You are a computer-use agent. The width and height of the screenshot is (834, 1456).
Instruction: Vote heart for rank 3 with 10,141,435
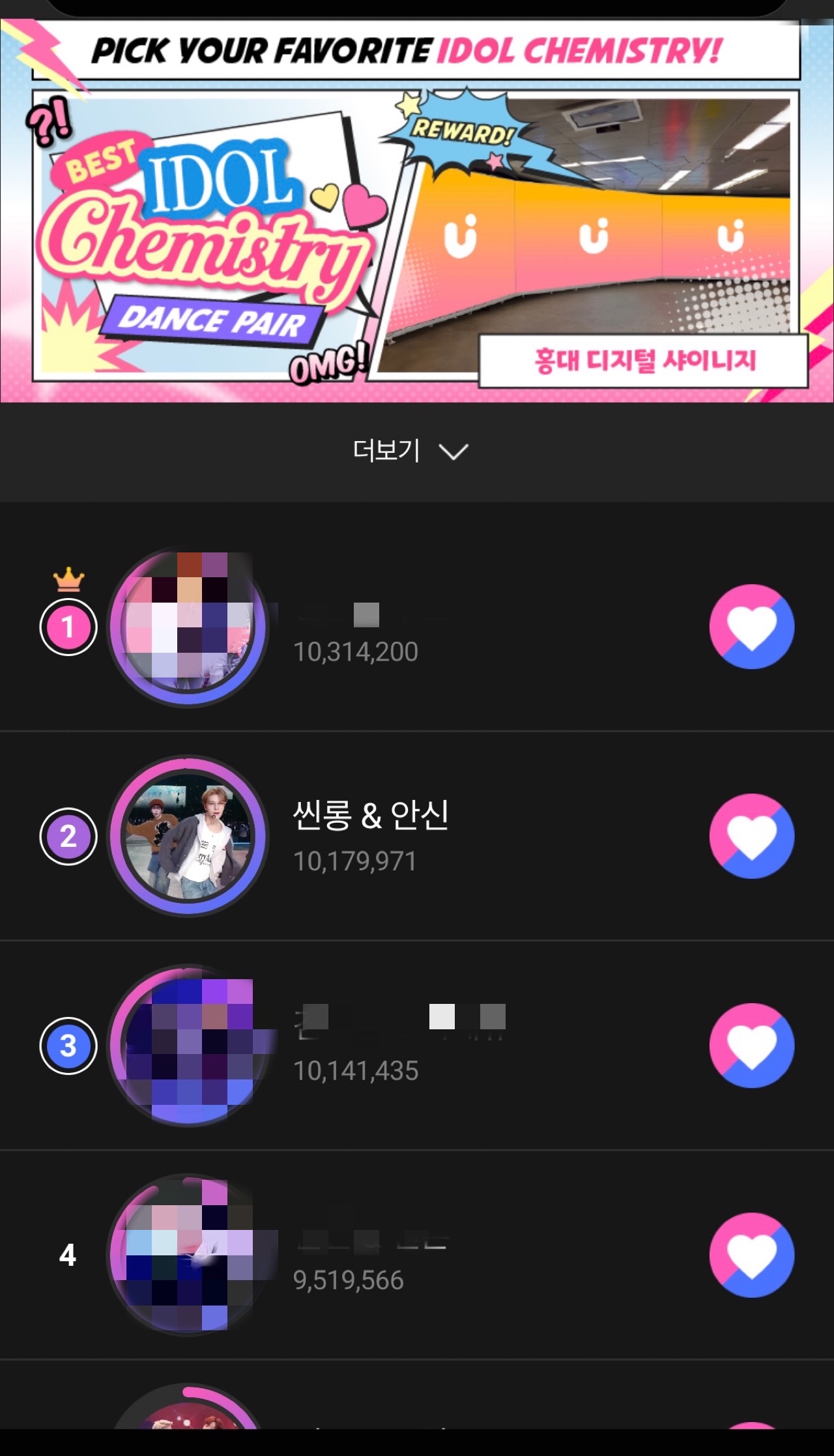pyautogui.click(x=751, y=1045)
